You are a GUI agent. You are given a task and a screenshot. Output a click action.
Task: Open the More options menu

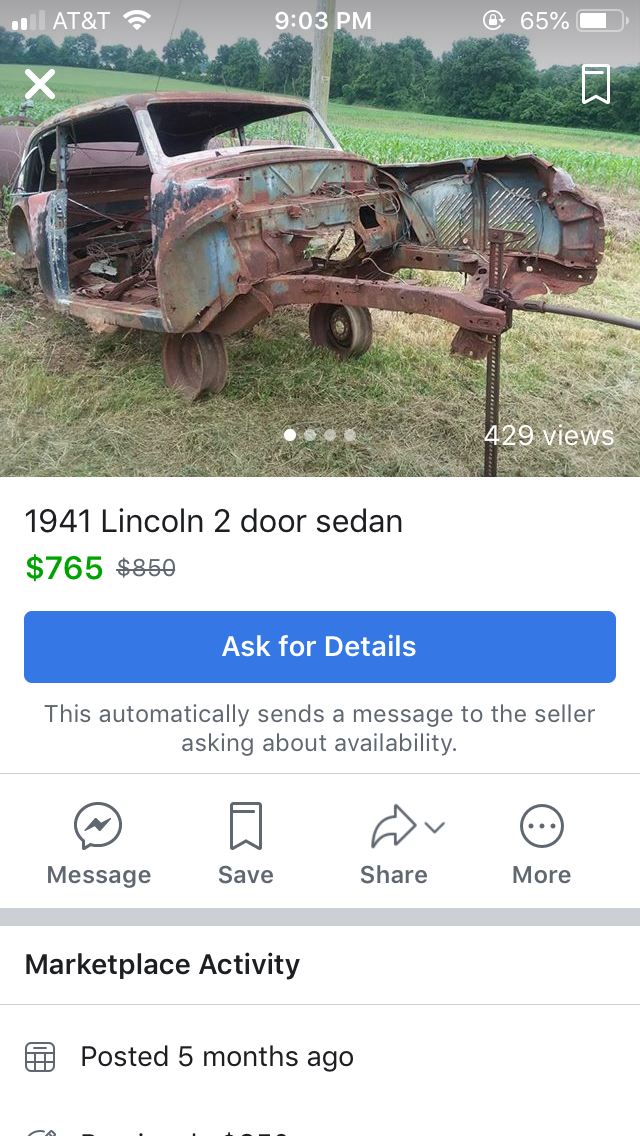click(541, 844)
